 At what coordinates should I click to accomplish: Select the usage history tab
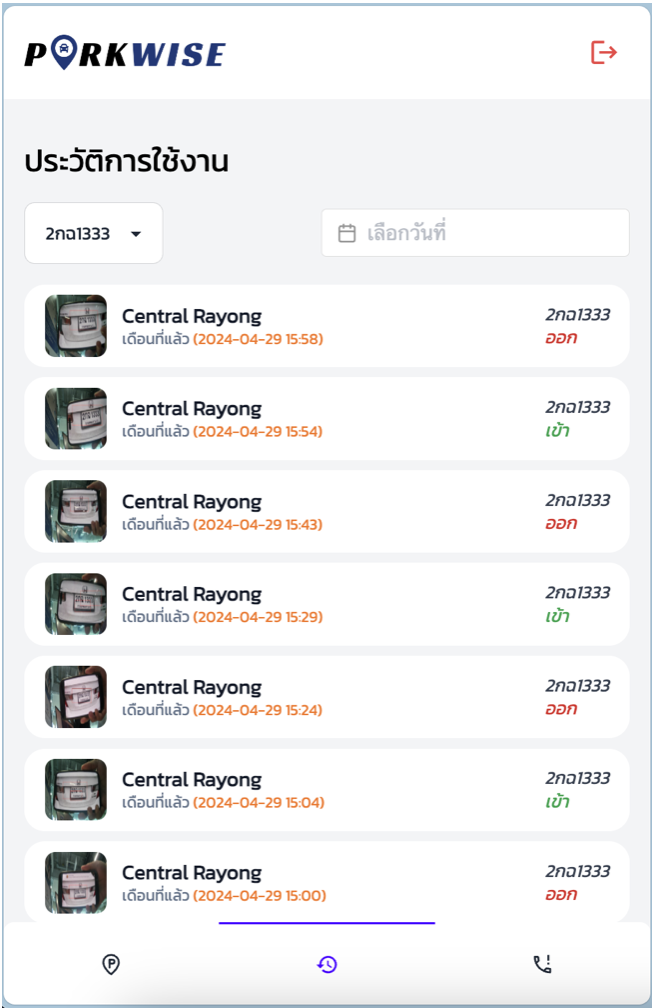coord(327,964)
